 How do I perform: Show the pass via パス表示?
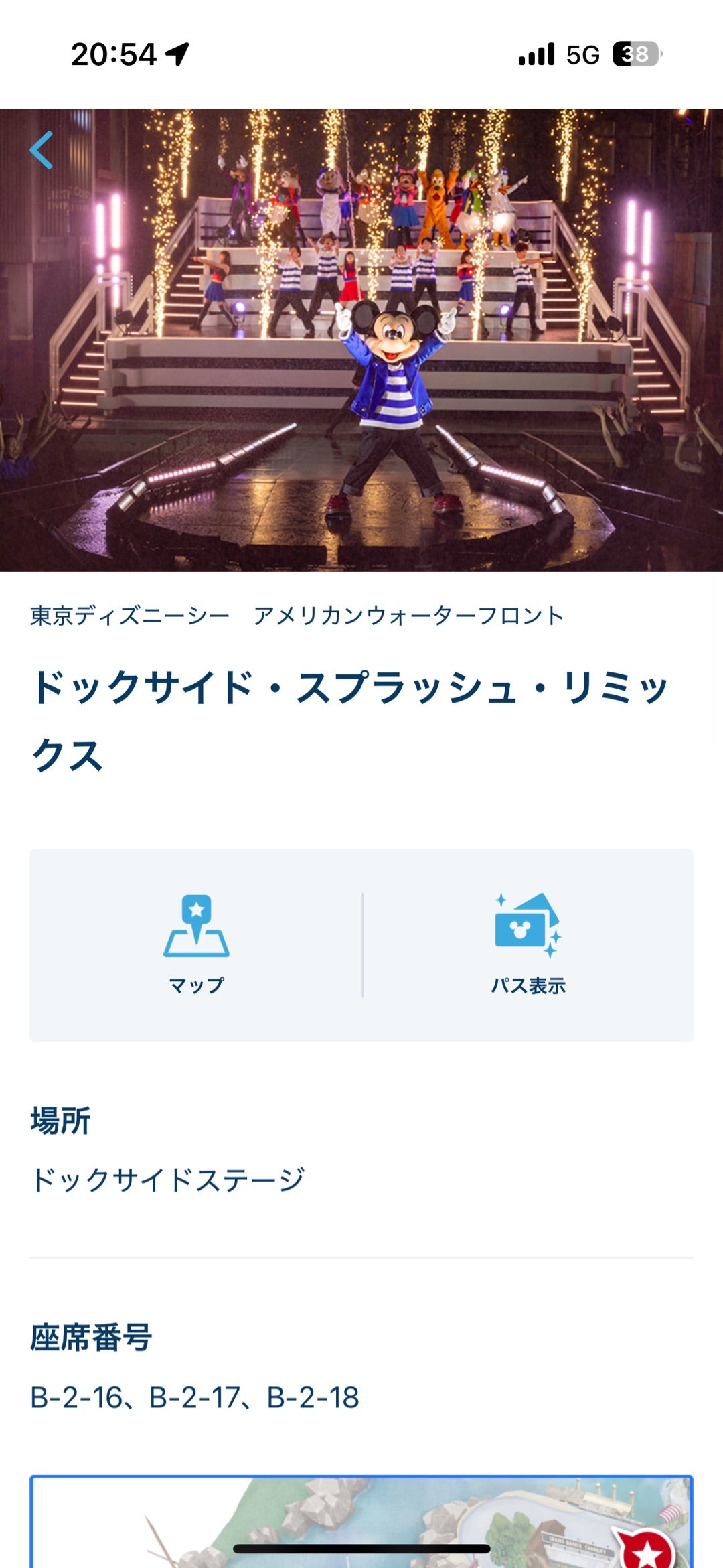point(528,944)
